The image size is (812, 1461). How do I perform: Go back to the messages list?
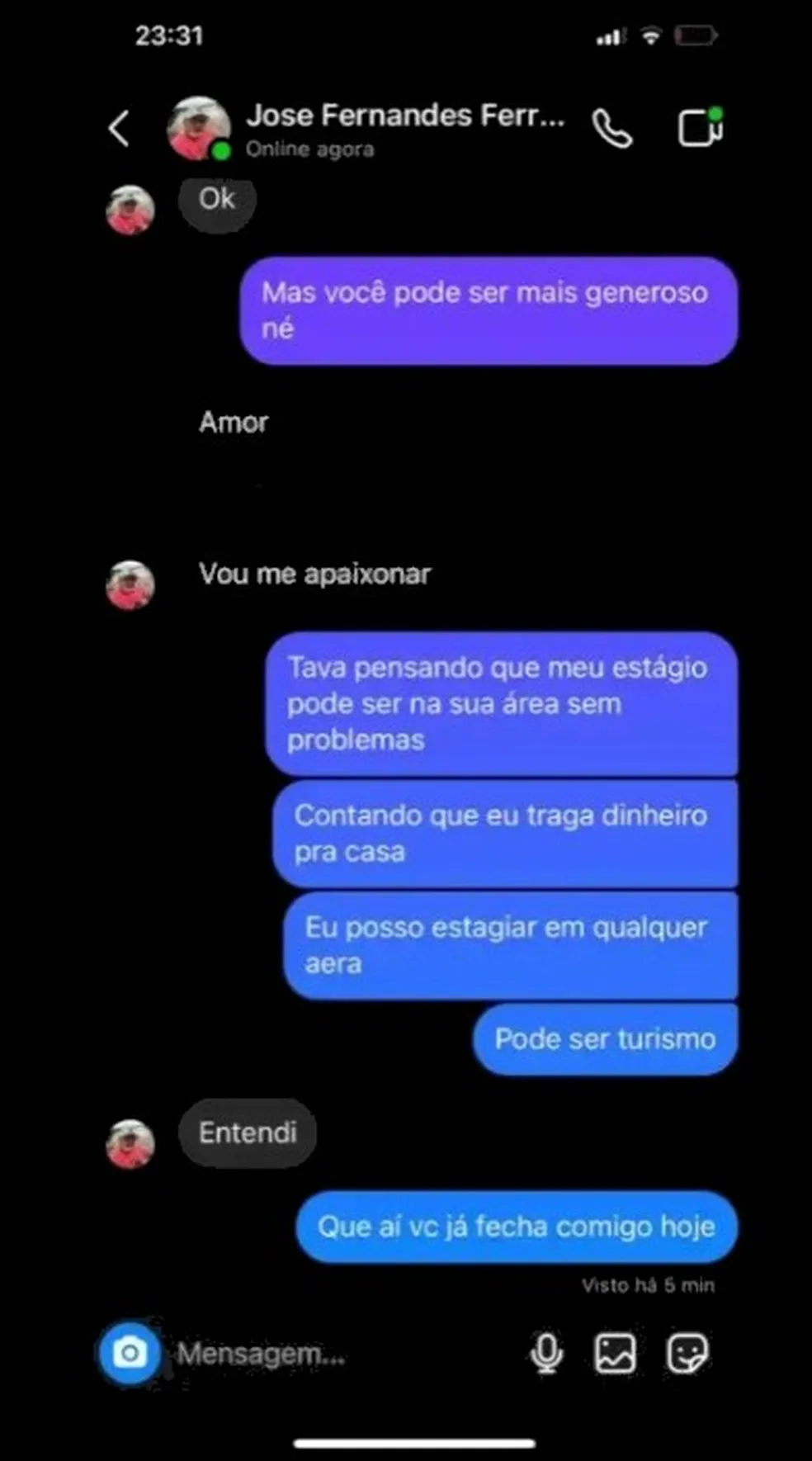[x=120, y=129]
